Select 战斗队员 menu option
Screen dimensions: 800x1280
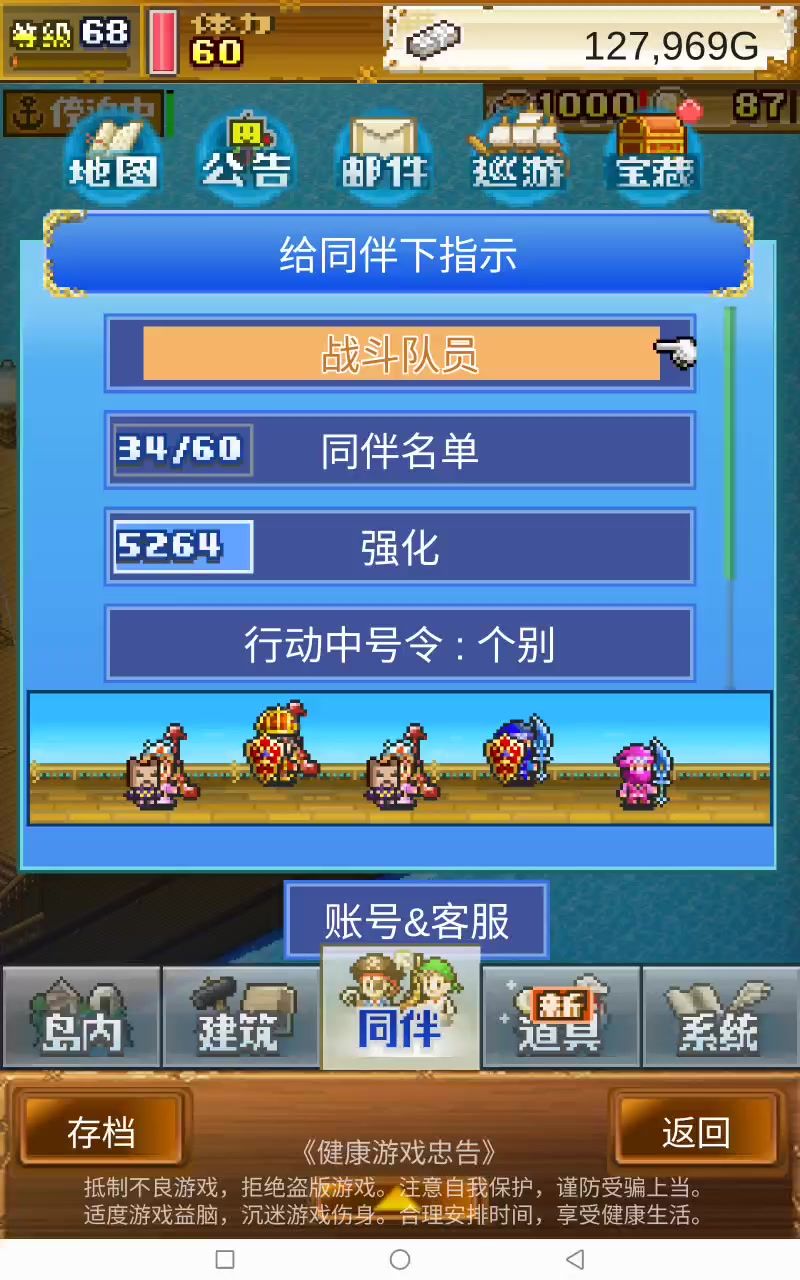pyautogui.click(x=400, y=354)
